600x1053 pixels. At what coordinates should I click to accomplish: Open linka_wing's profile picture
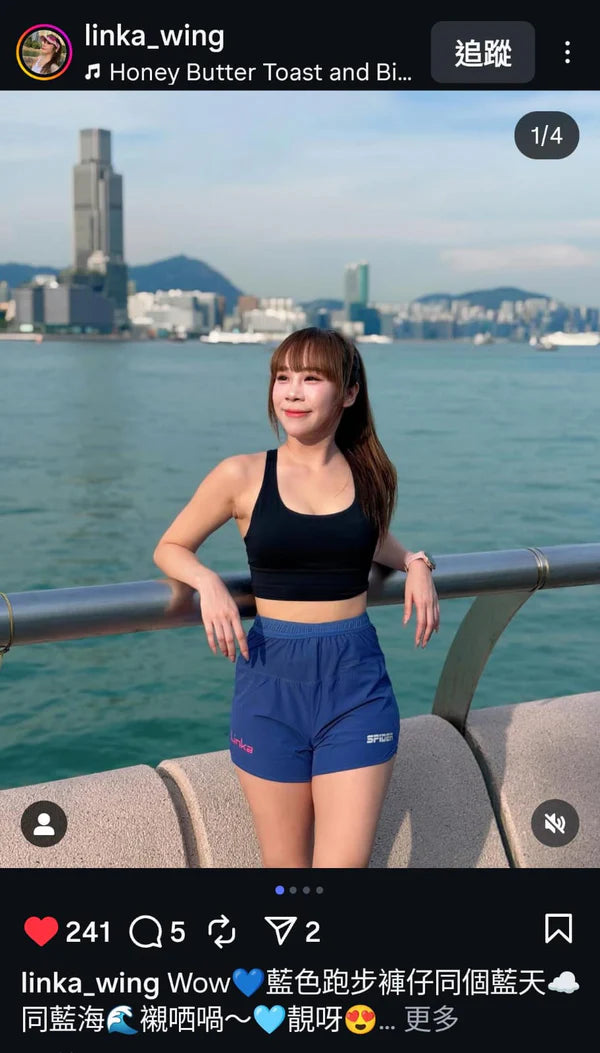[x=44, y=52]
